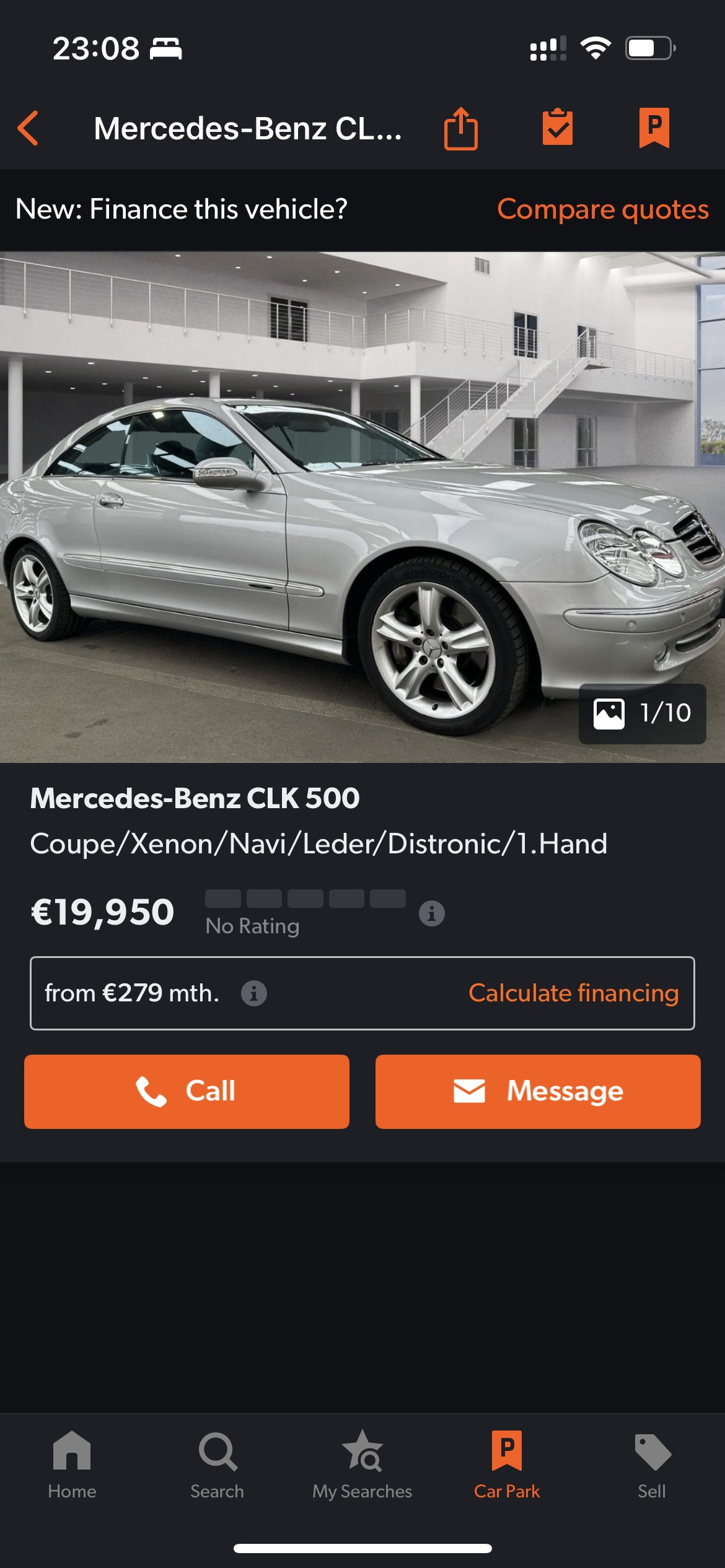Message the seller

pos(538,1091)
